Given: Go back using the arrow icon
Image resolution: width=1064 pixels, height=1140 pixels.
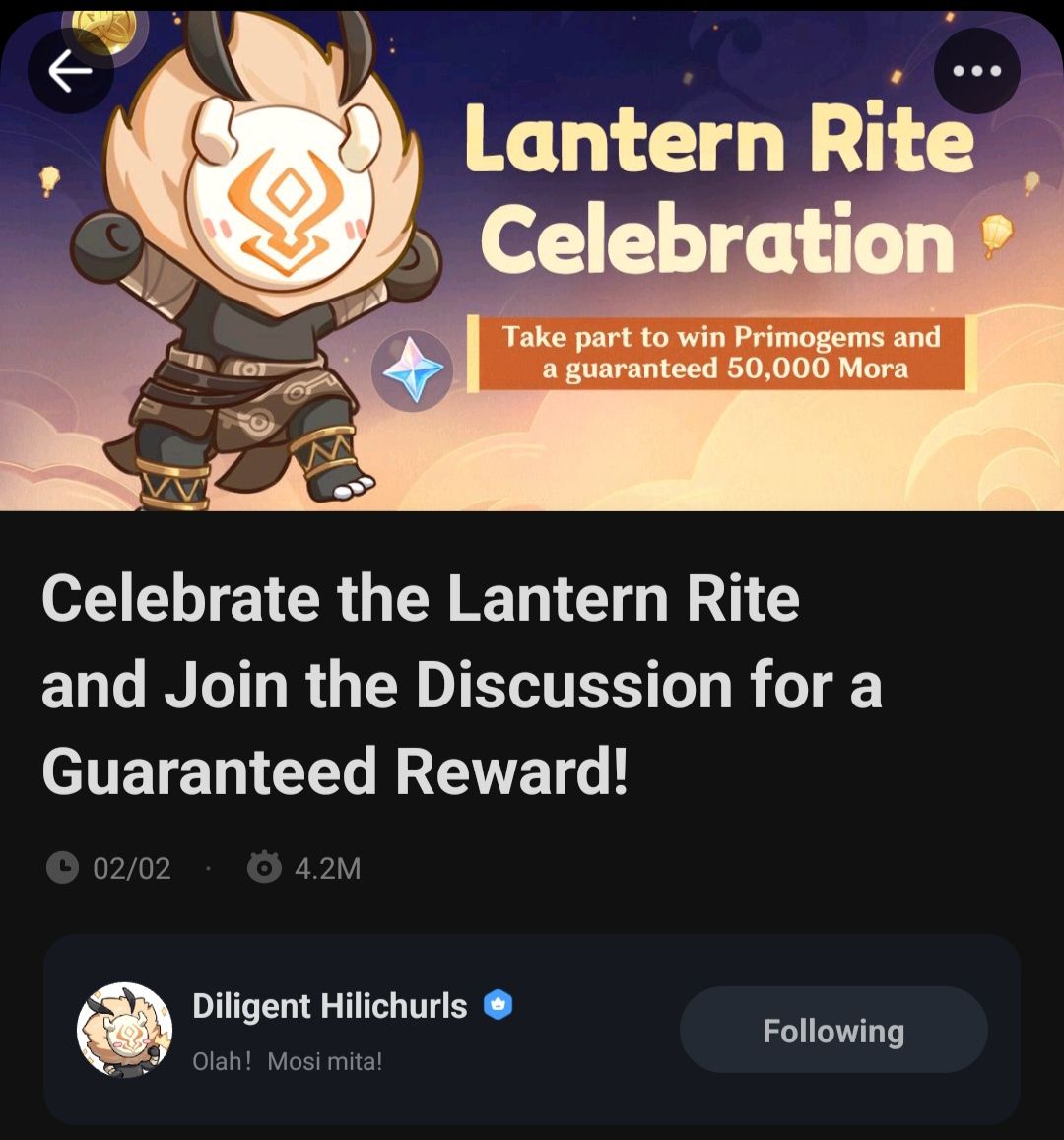Looking at the screenshot, I should [x=70, y=71].
